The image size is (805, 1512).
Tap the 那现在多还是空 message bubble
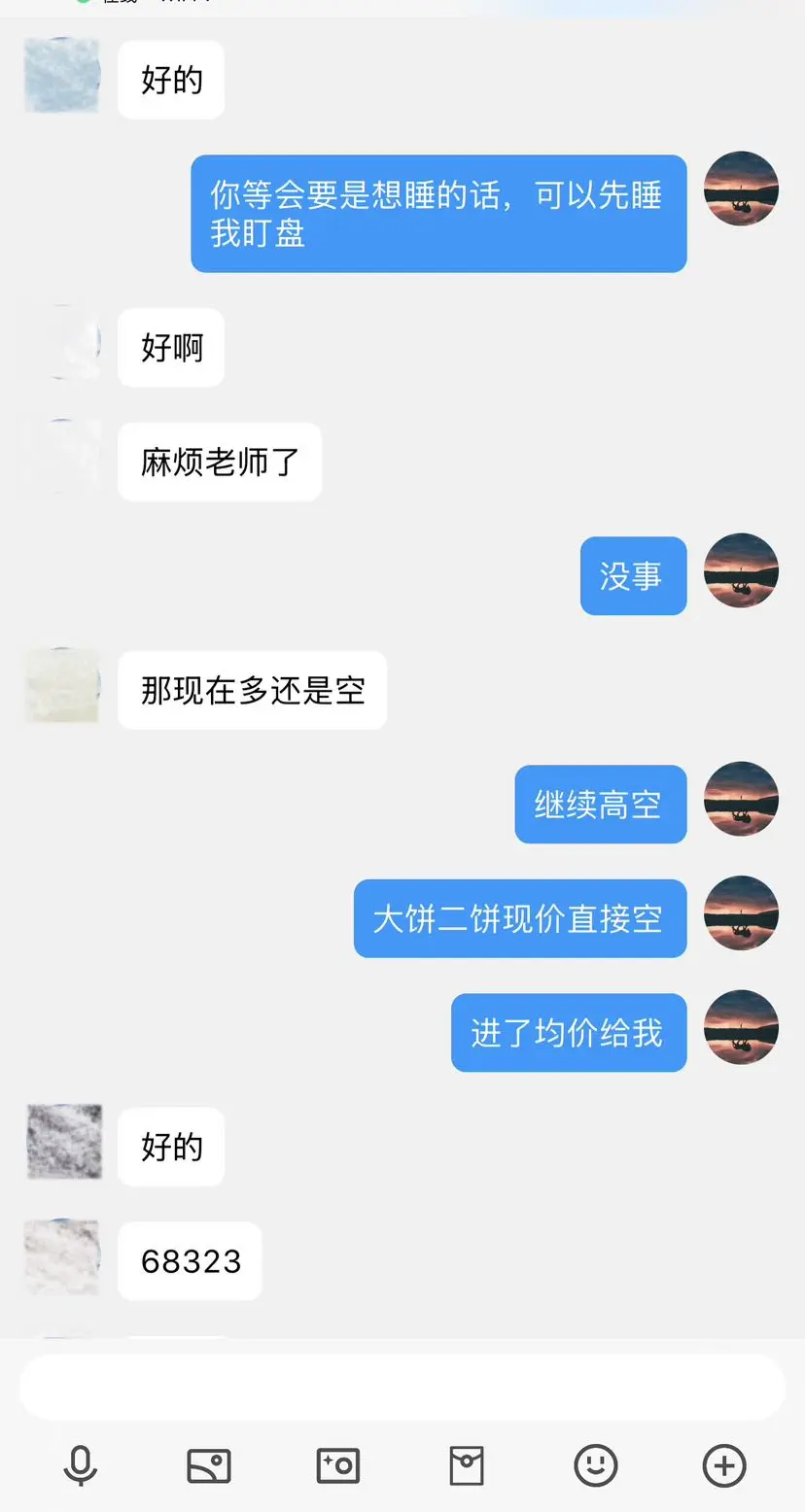click(251, 691)
